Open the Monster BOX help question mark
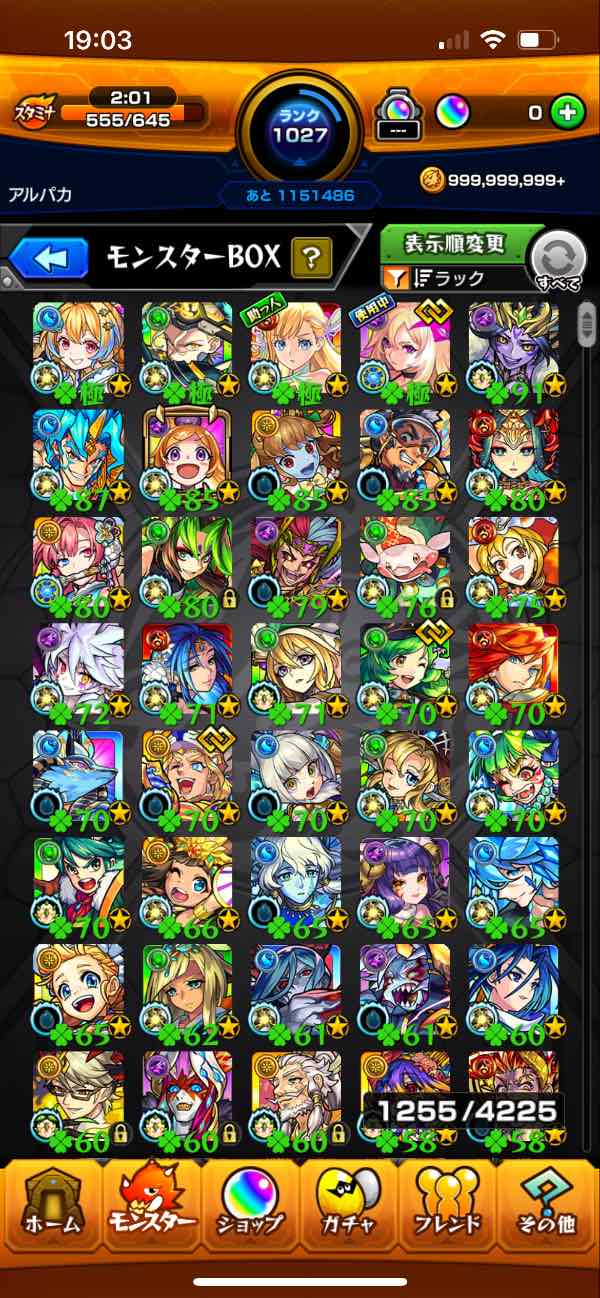 [x=312, y=260]
